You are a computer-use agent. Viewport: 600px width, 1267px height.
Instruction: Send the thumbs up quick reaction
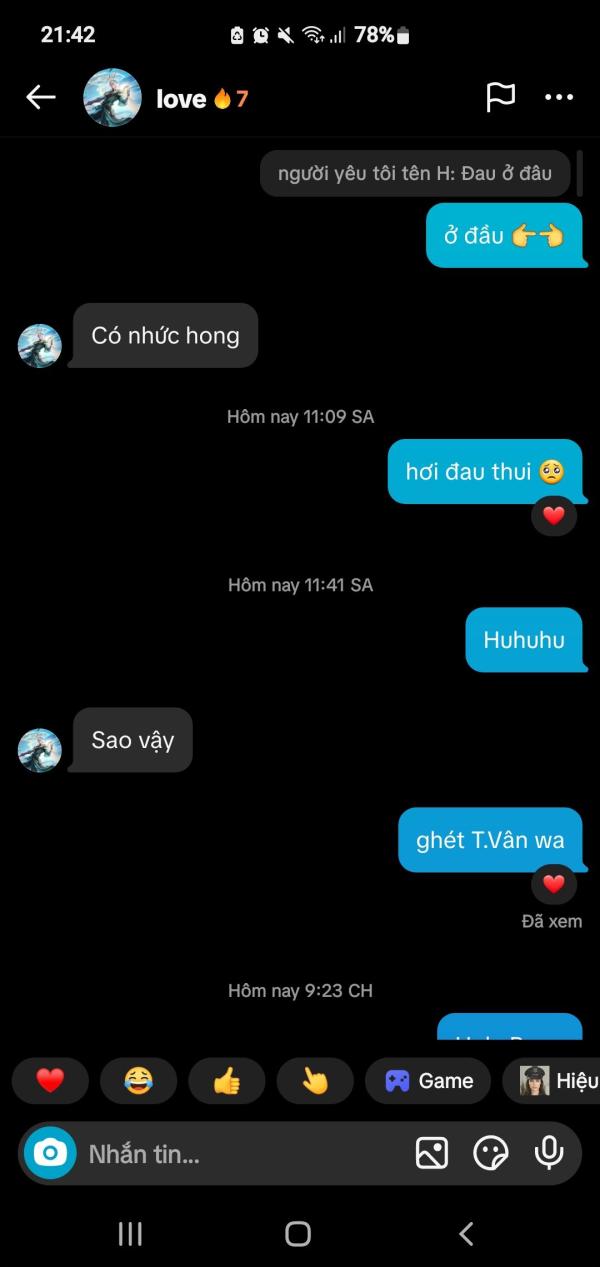(x=227, y=1081)
